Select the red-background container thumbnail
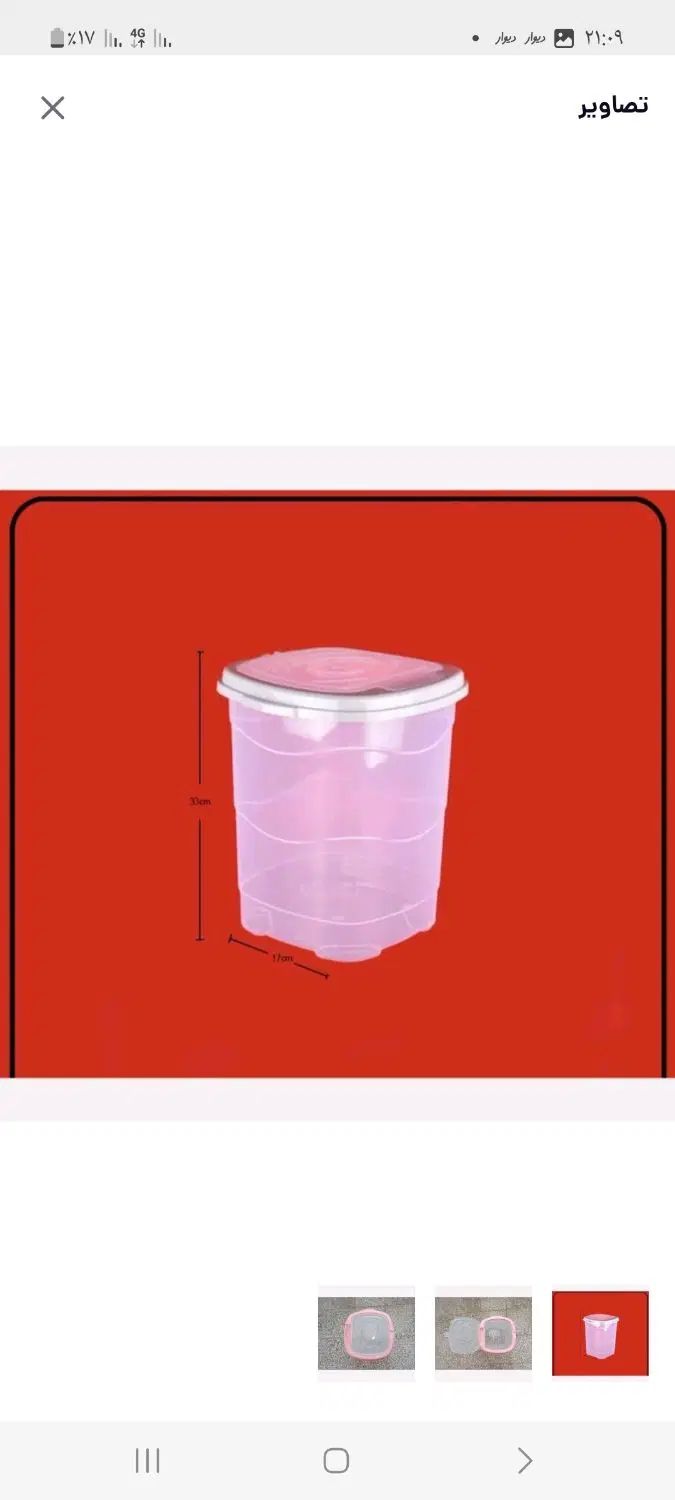 point(600,1334)
